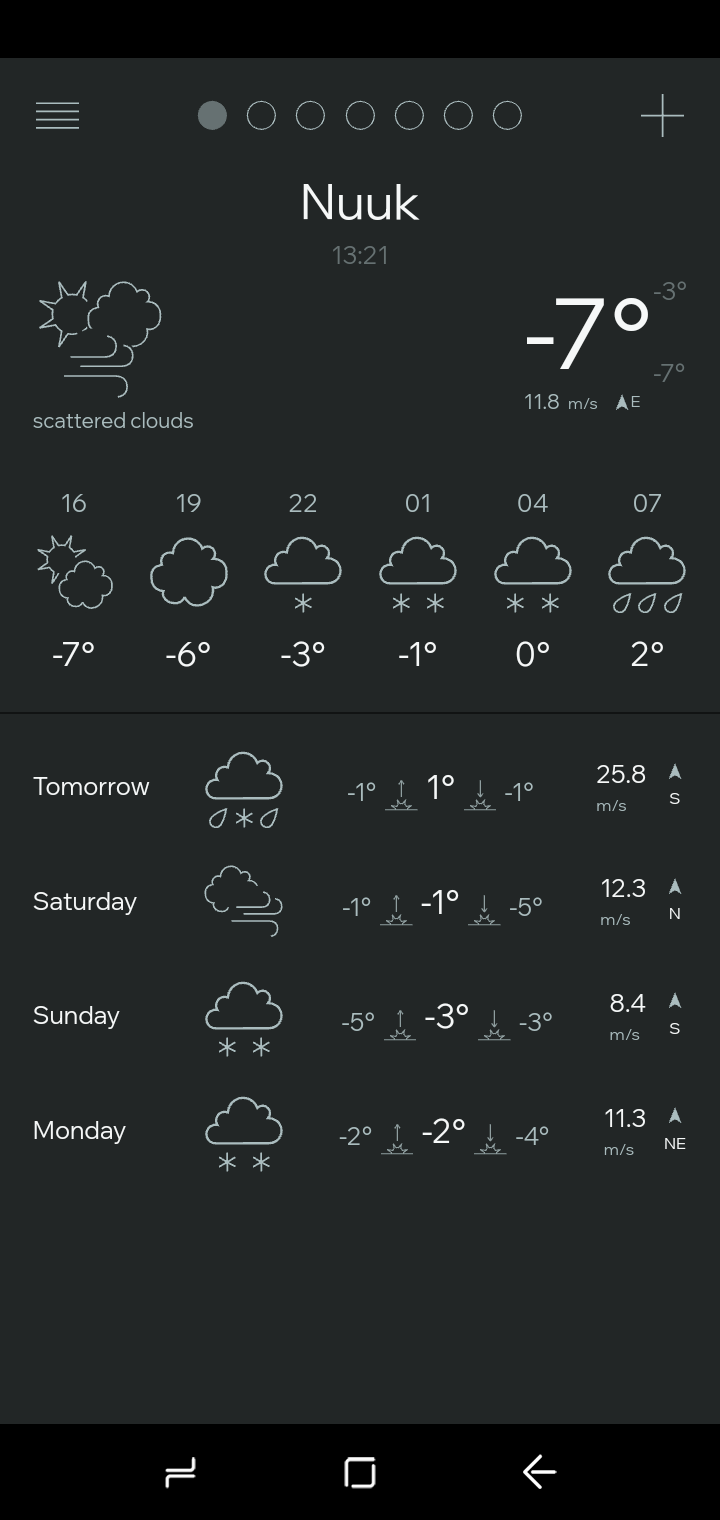Screen dimensions: 720x1520
Task: Jump to the second location page dot
Action: tap(261, 116)
